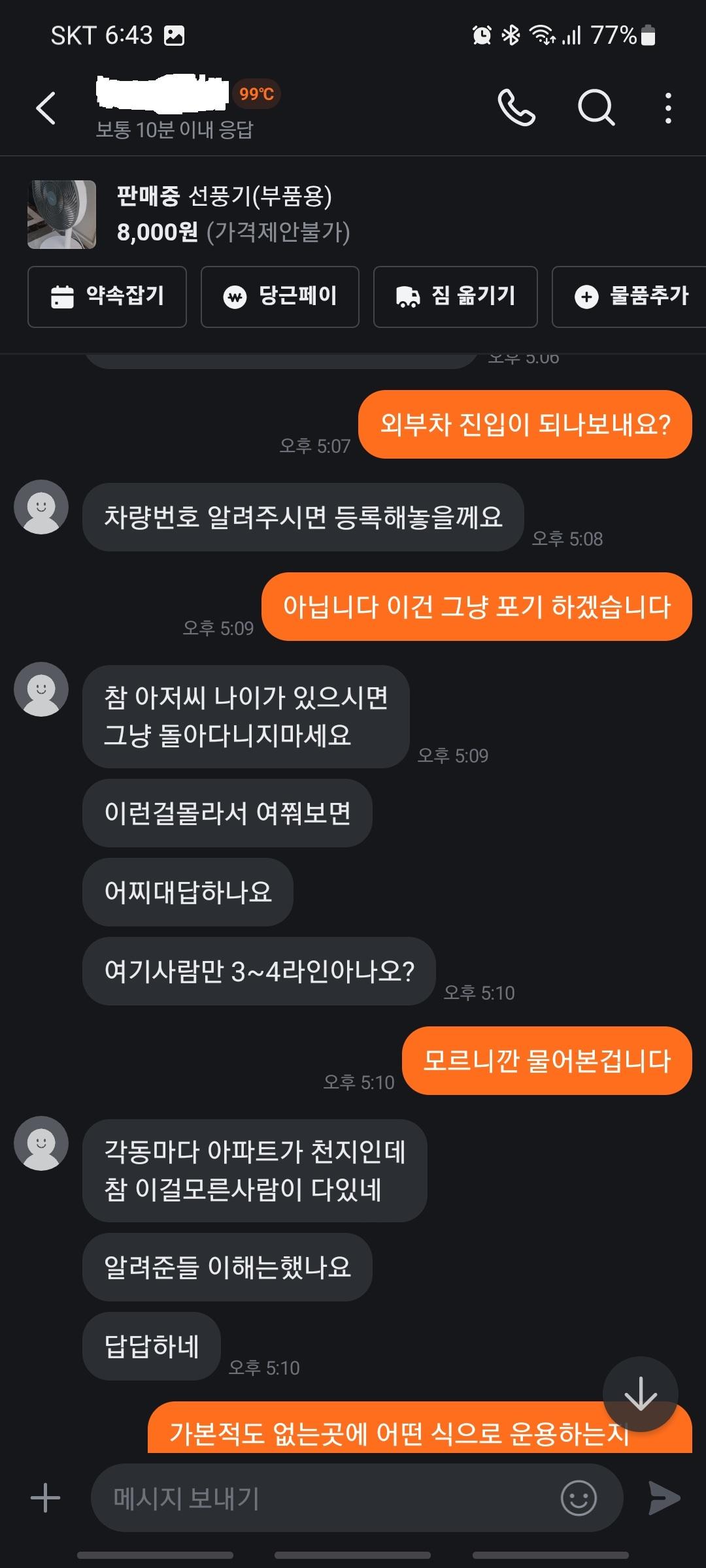Search within this conversation
The image size is (706, 1568).
[596, 108]
